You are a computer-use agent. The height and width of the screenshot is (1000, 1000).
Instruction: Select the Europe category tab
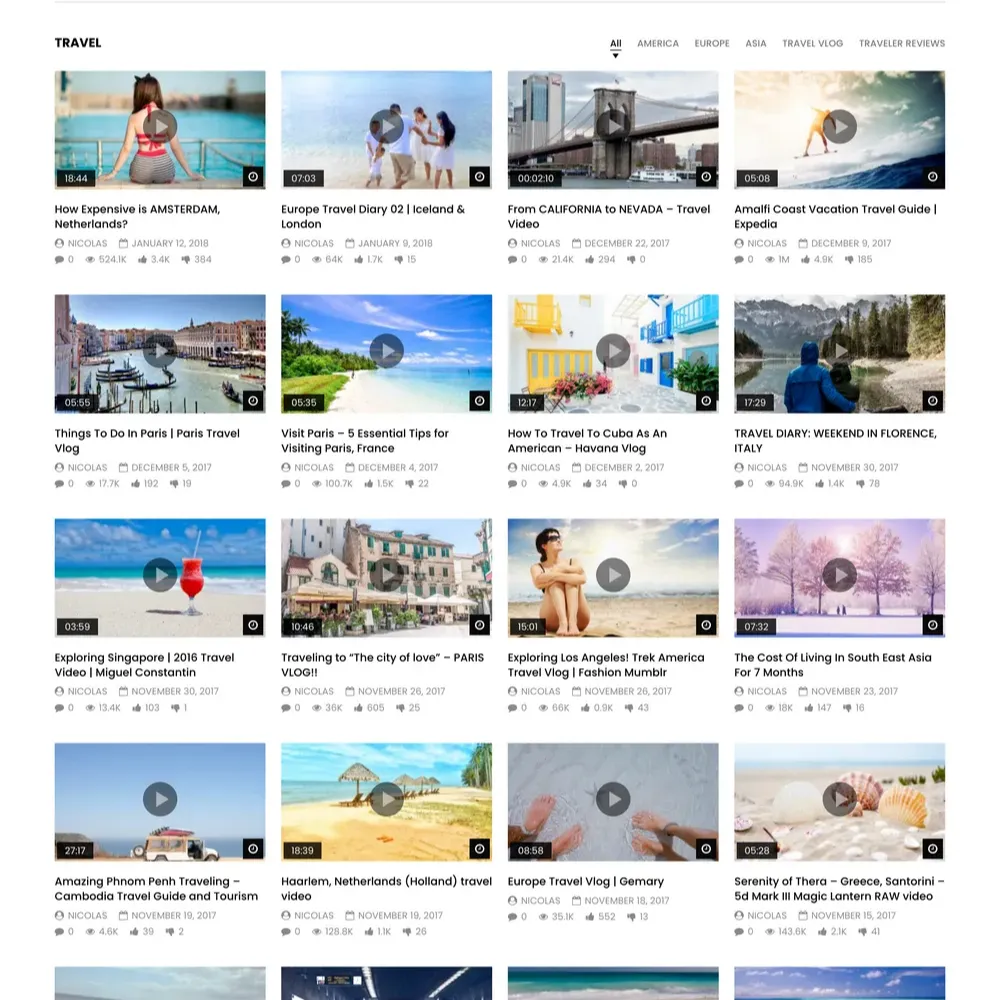click(712, 43)
